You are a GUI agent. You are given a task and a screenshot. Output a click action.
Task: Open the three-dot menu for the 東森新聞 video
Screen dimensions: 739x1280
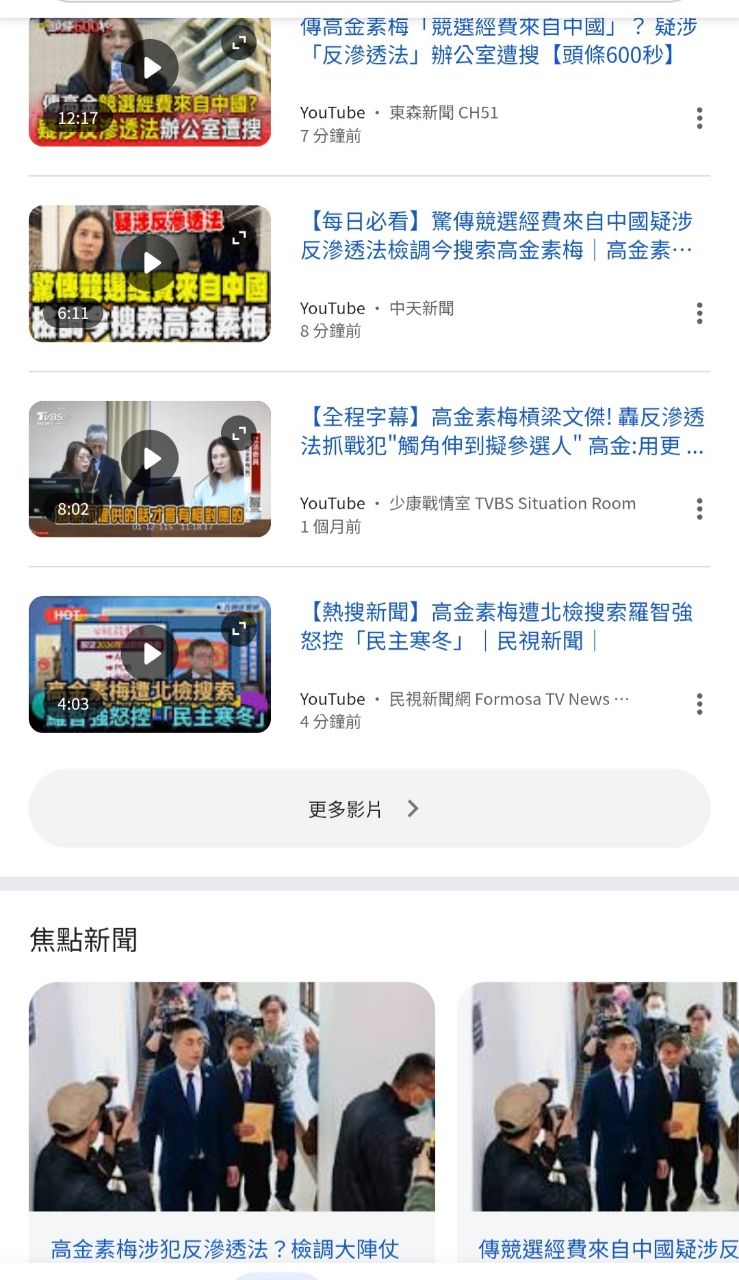coord(699,118)
